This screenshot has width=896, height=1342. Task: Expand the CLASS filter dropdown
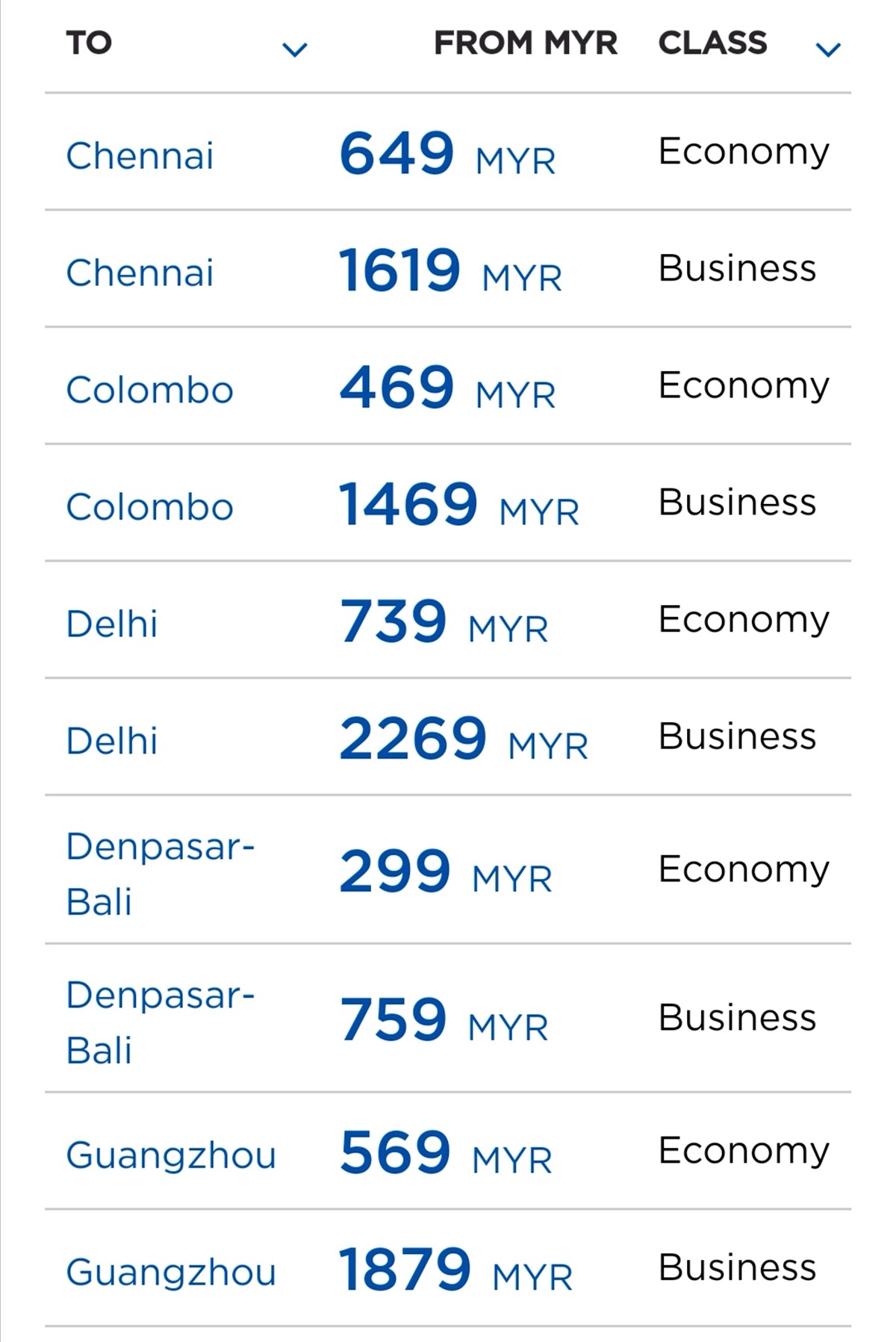[x=827, y=49]
